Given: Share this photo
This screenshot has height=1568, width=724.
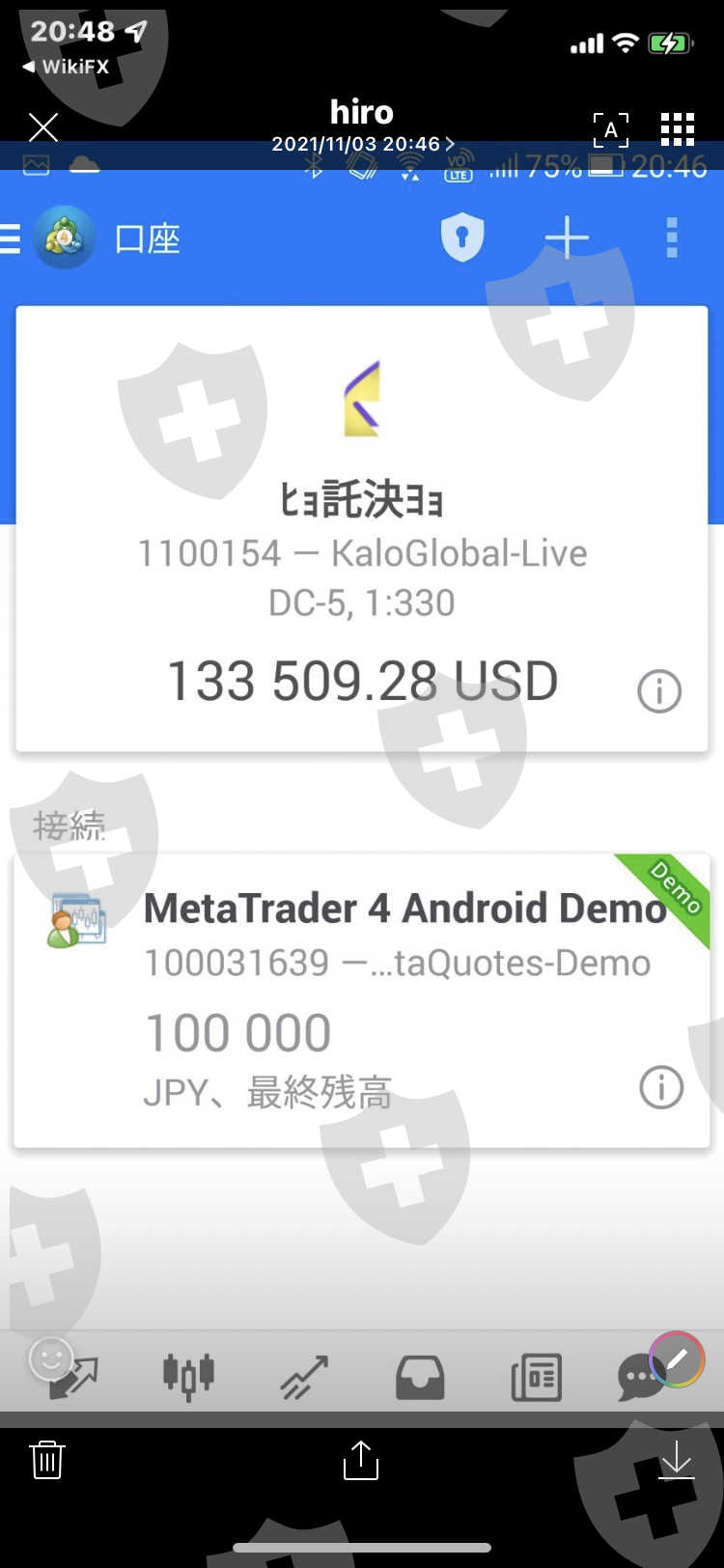Looking at the screenshot, I should pyautogui.click(x=361, y=1460).
